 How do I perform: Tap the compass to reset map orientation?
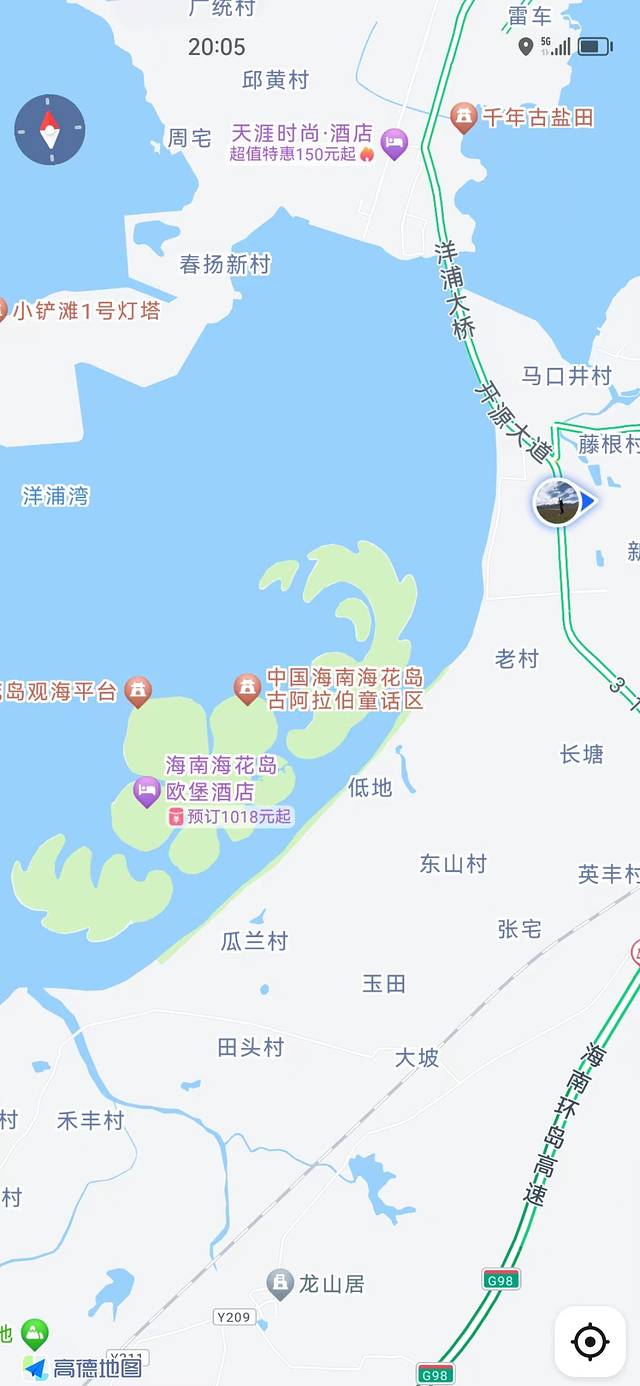pos(49,130)
